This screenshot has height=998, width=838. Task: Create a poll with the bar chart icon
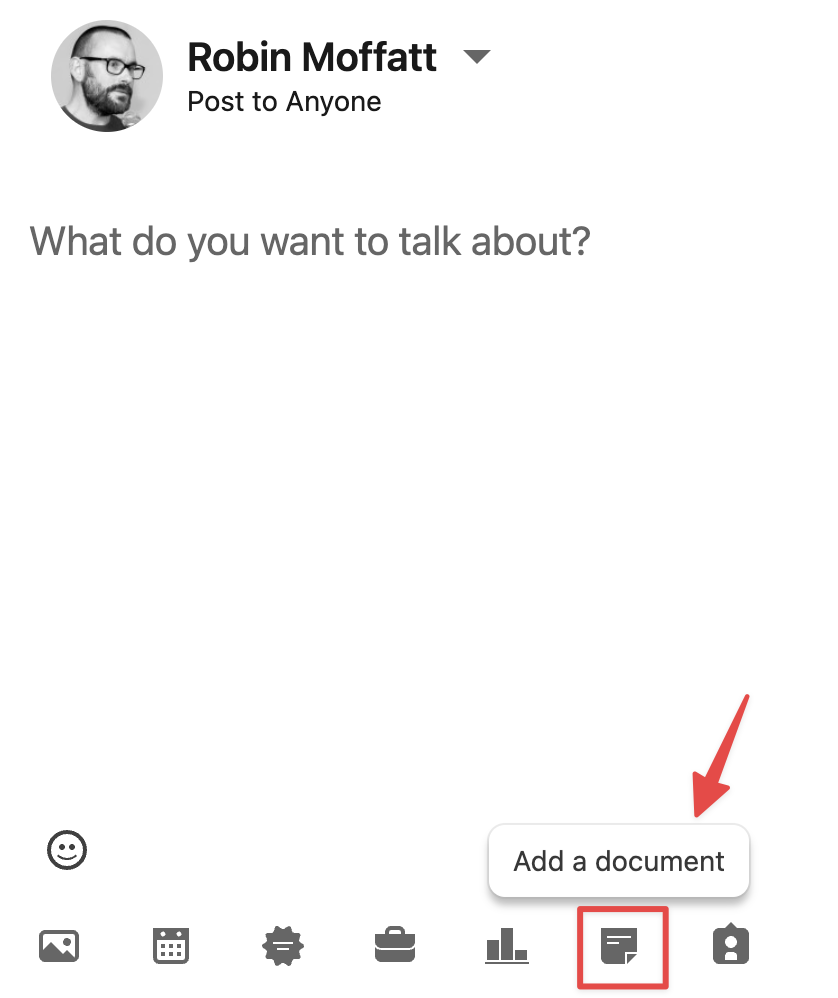point(507,944)
